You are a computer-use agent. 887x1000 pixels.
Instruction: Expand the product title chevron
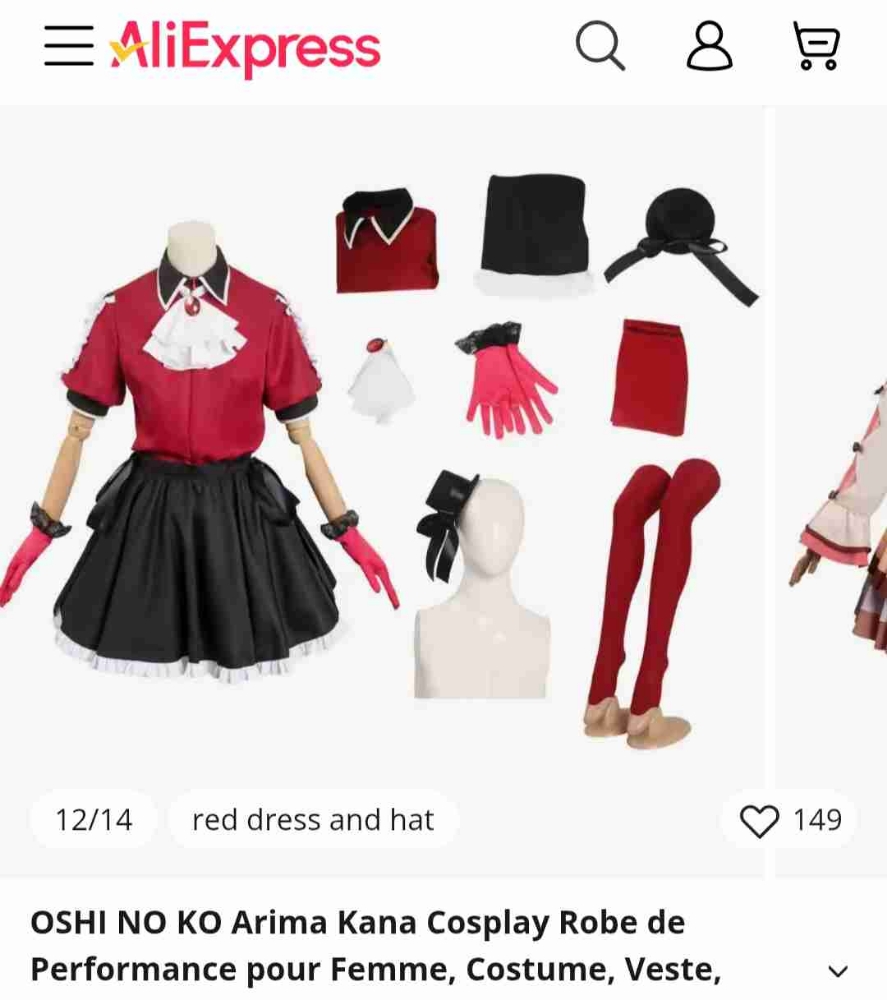click(x=838, y=971)
